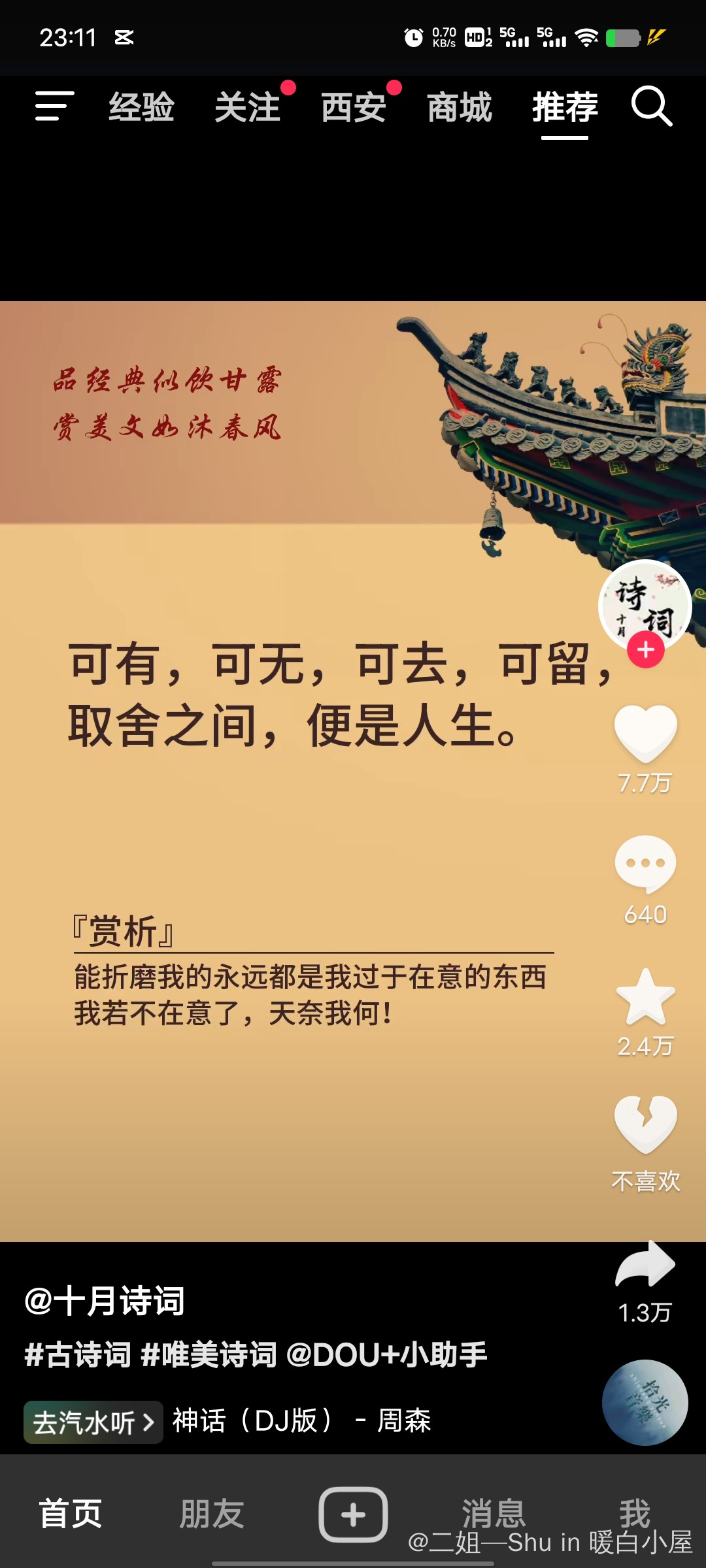Viewport: 706px width, 1568px height.
Task: Create a new post with plus button
Action: tap(353, 1514)
